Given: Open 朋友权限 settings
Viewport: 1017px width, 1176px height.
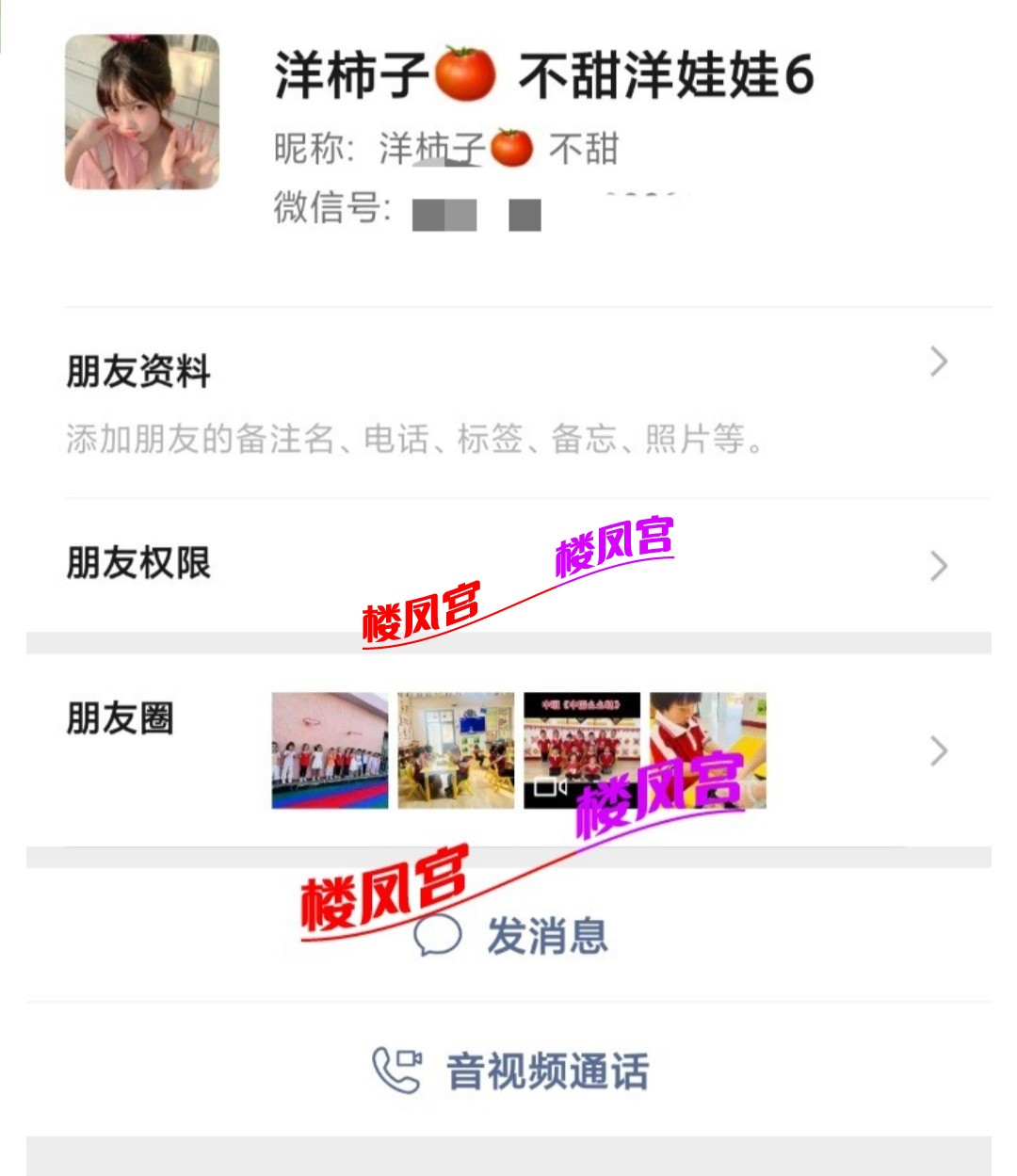Looking at the screenshot, I should (x=508, y=565).
